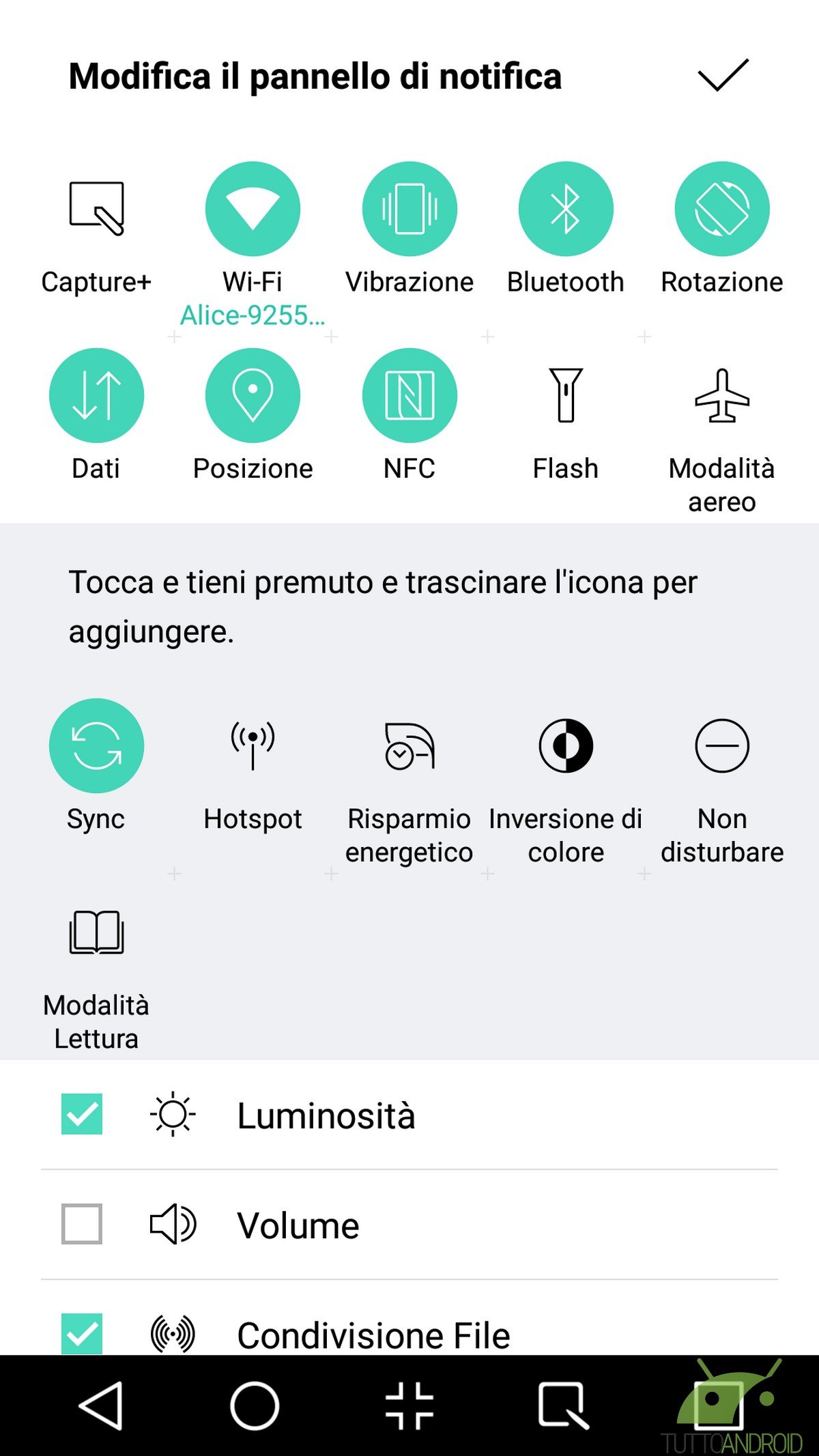Select the Risparmio energetico tile
The width and height of the screenshot is (819, 1456).
click(x=409, y=745)
